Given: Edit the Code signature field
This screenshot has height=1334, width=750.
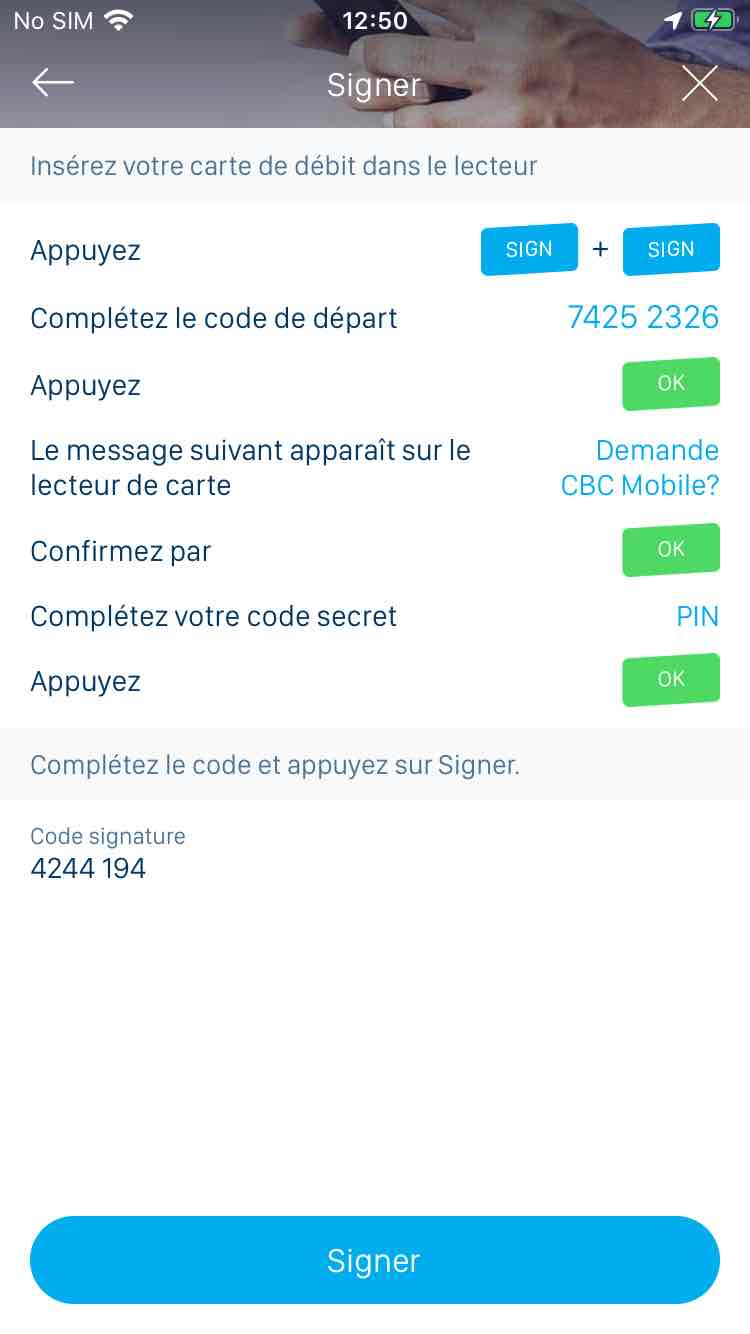Looking at the screenshot, I should [x=375, y=854].
